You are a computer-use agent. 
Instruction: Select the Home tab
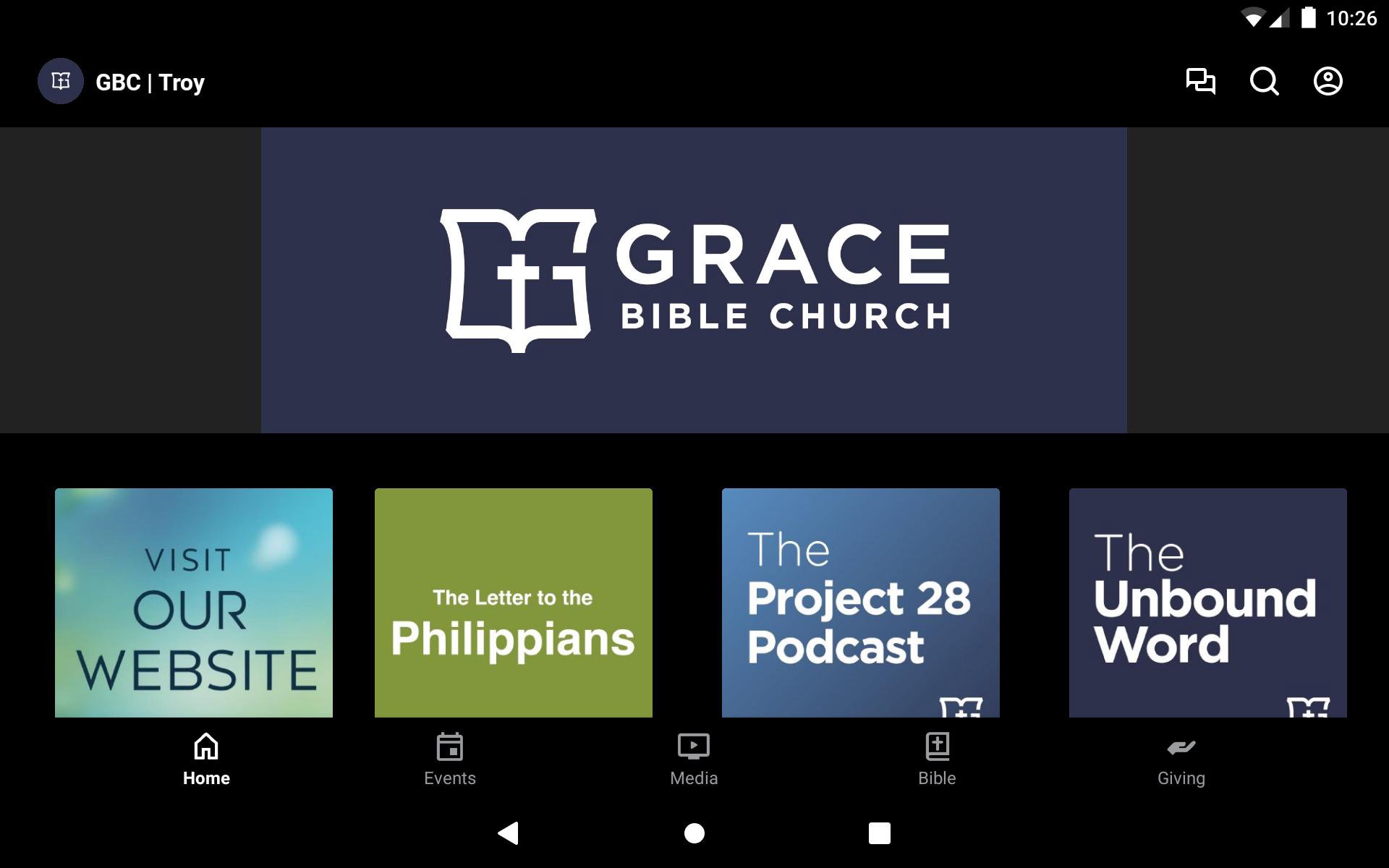click(x=206, y=759)
